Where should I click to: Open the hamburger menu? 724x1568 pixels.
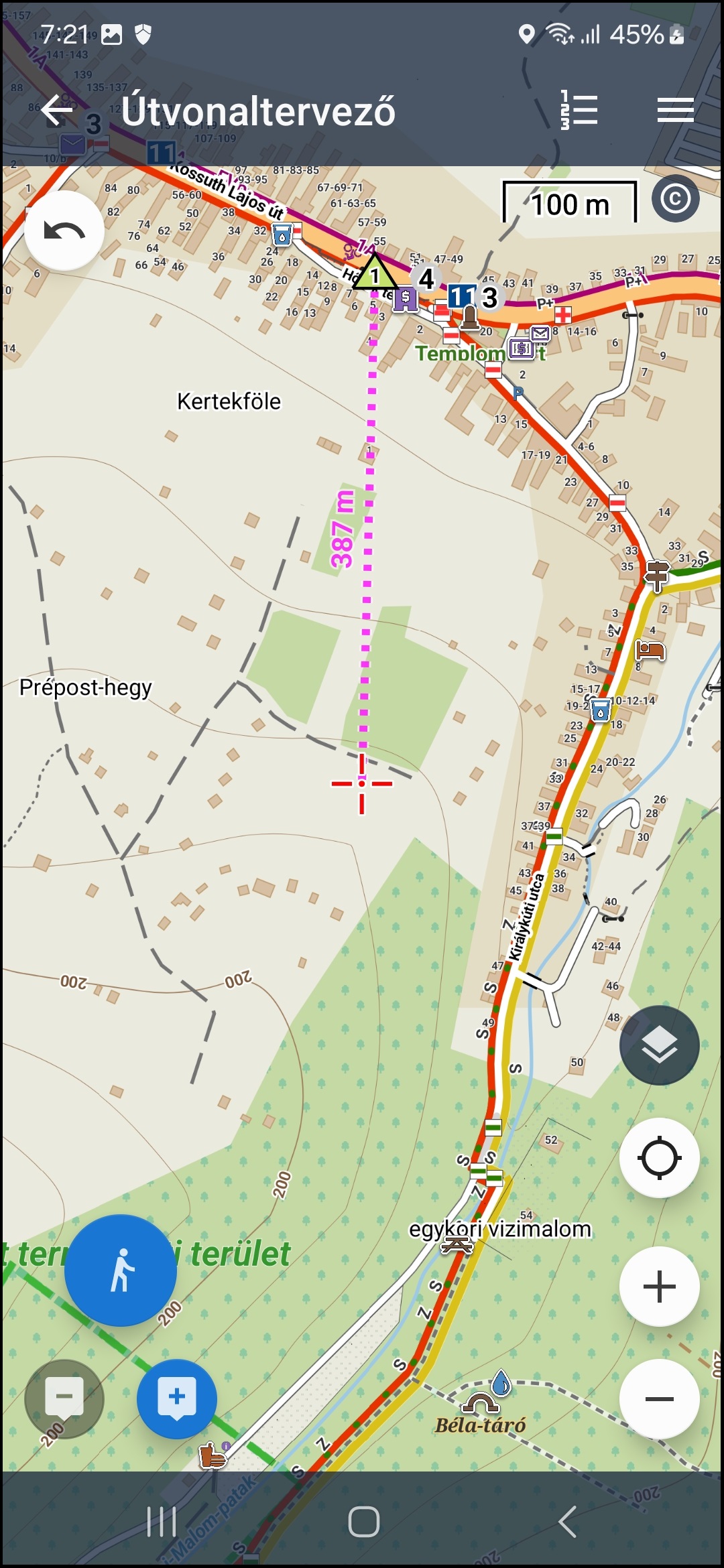click(675, 110)
